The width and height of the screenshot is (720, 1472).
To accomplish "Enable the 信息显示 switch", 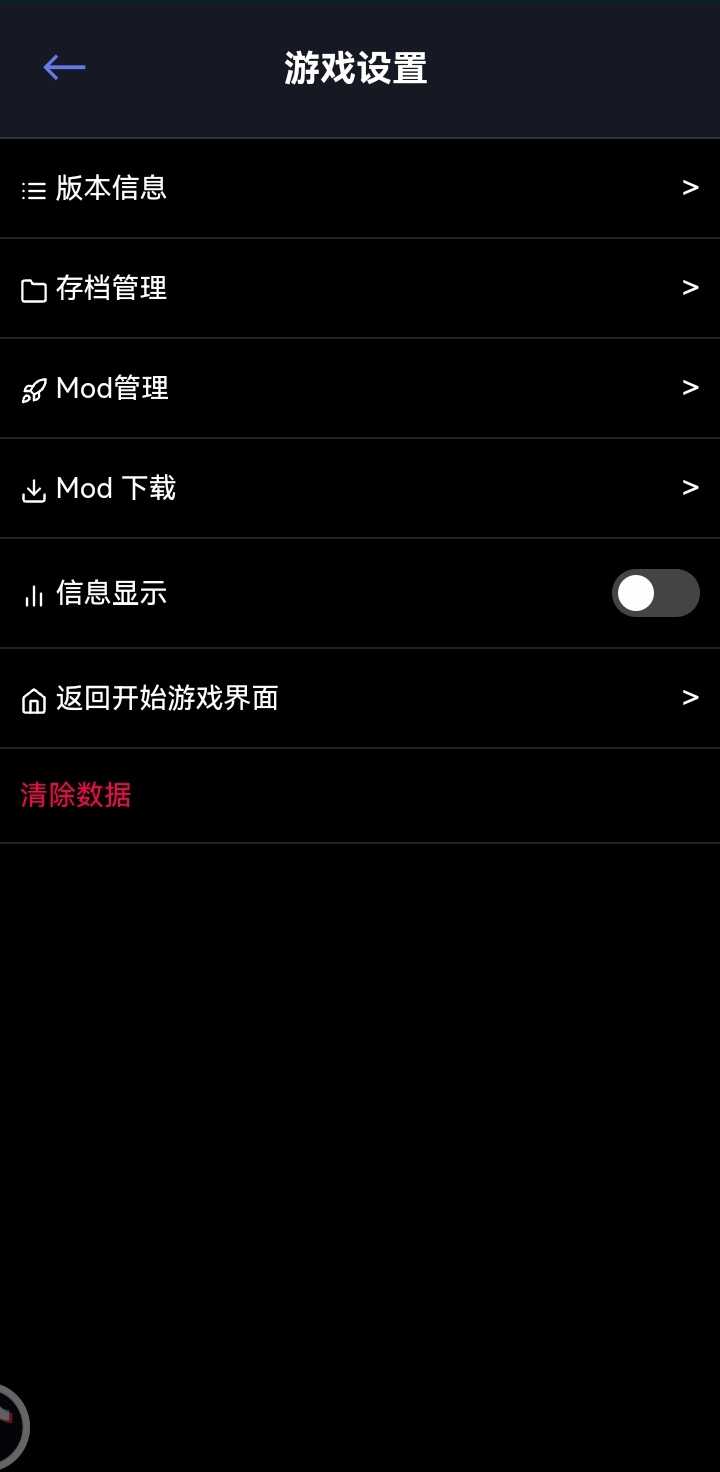I will pyautogui.click(x=655, y=593).
